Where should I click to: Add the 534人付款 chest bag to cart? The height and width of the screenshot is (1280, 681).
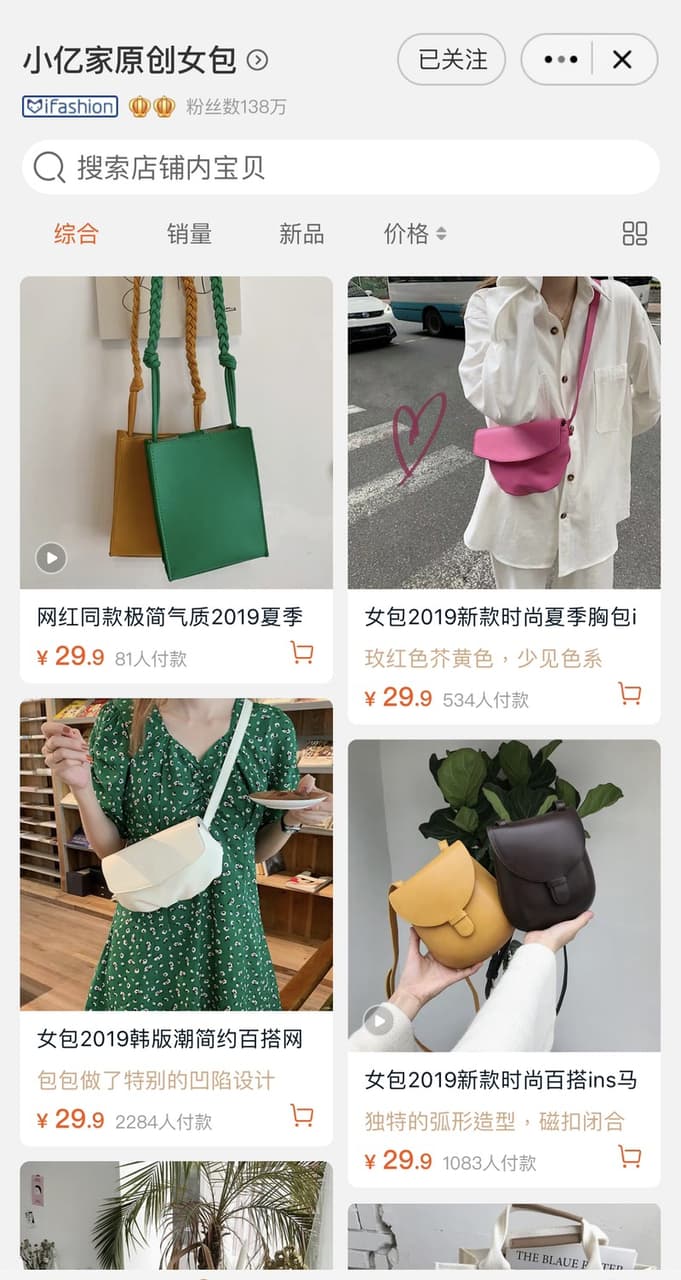(629, 693)
